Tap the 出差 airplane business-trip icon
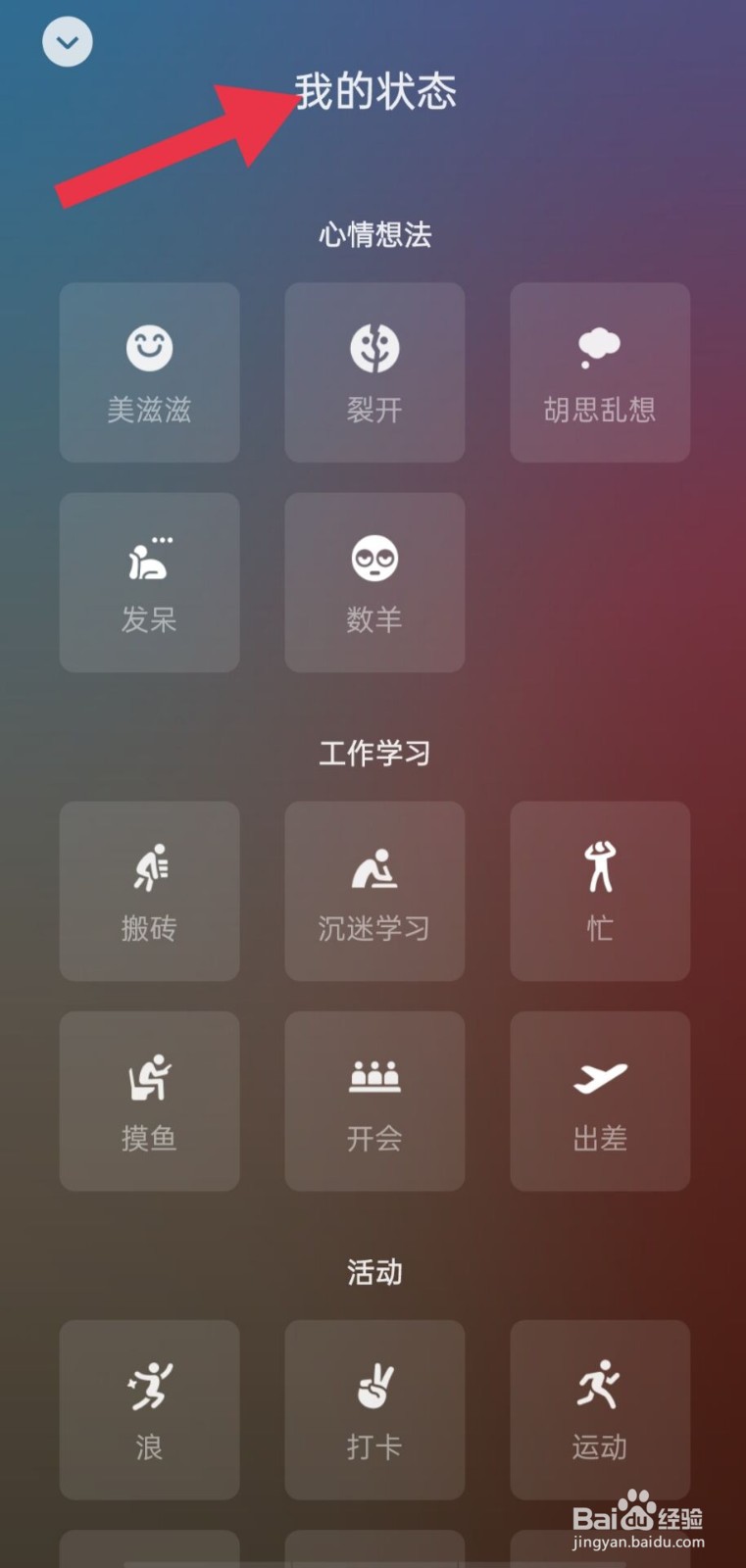Viewport: 746px width, 1568px height. 599,1101
